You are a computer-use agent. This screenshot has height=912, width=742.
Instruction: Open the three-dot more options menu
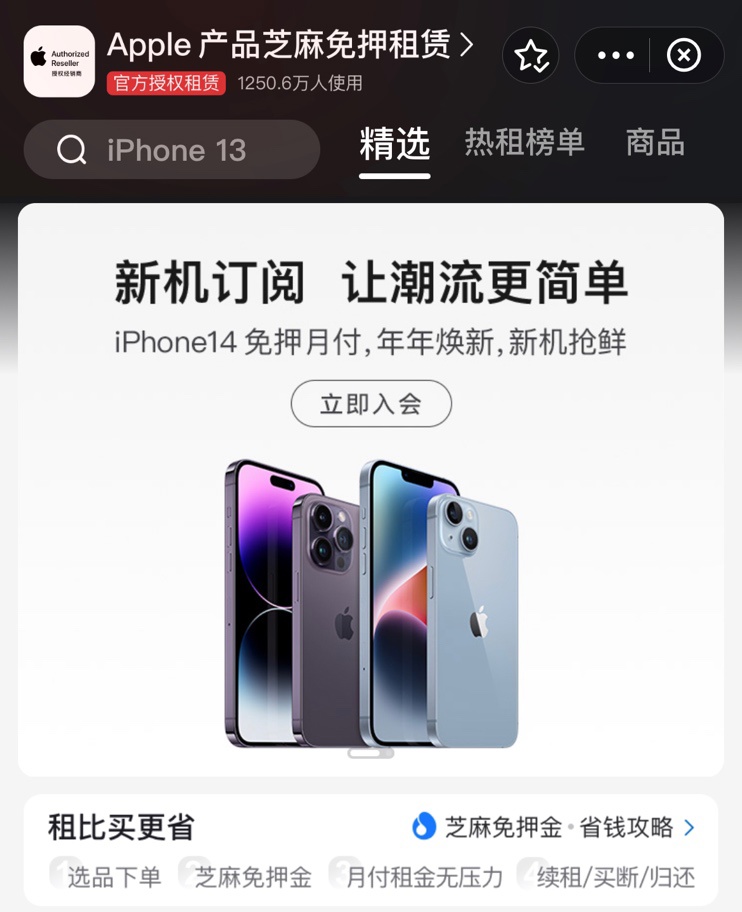[615, 55]
